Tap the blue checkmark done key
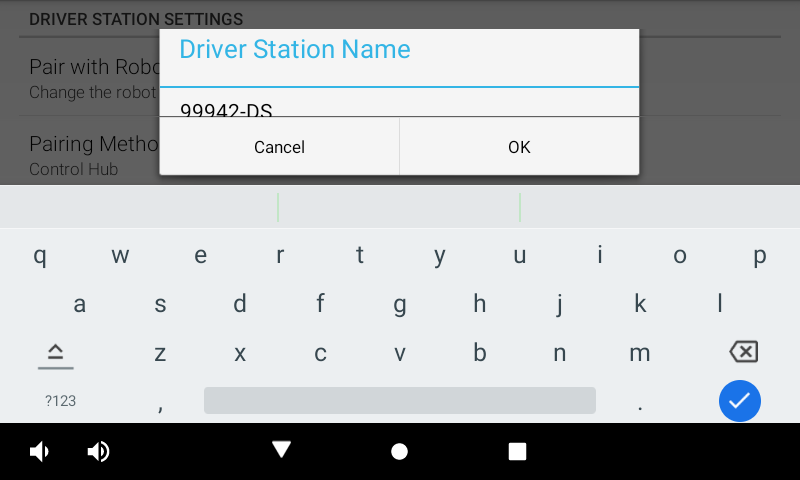This screenshot has height=480, width=800. [x=740, y=401]
